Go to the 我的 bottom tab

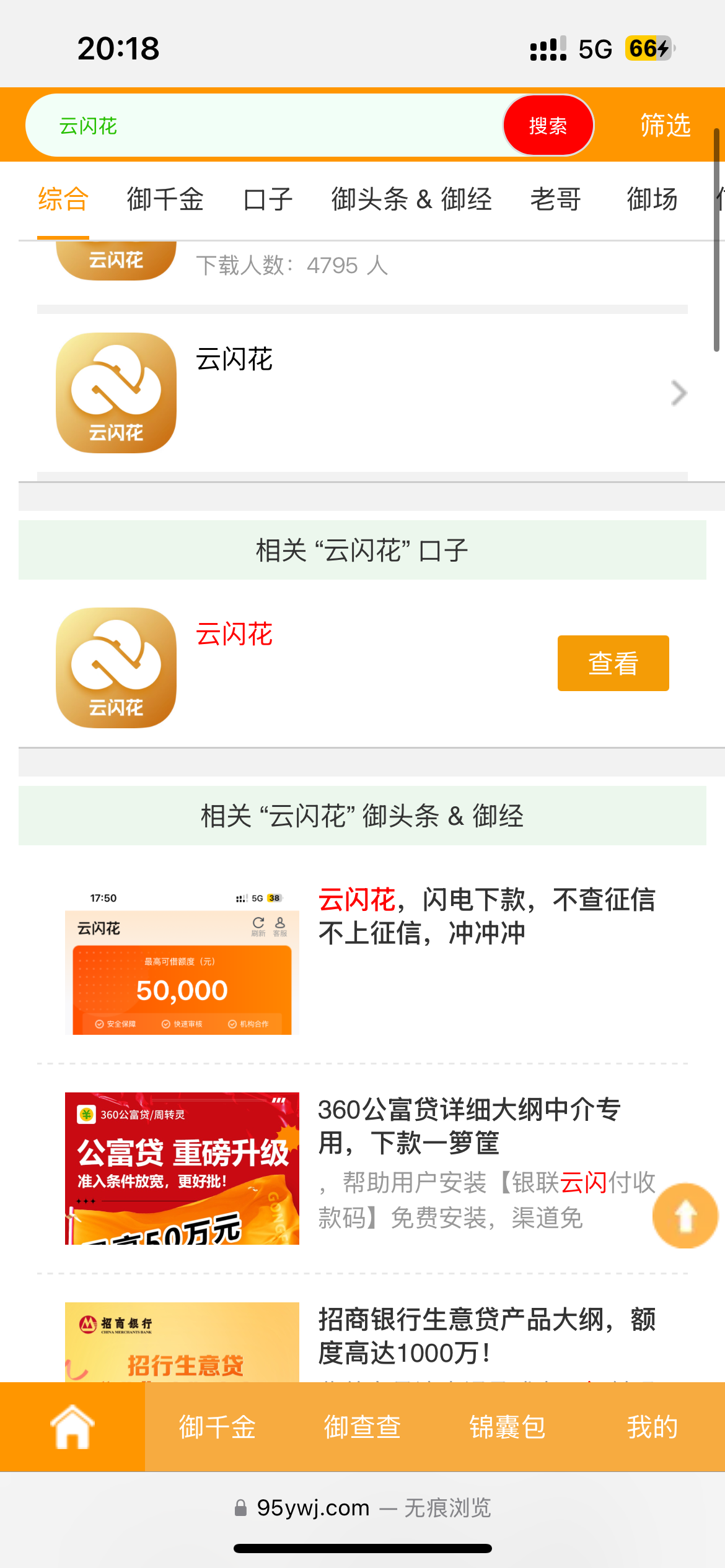pos(652,1426)
